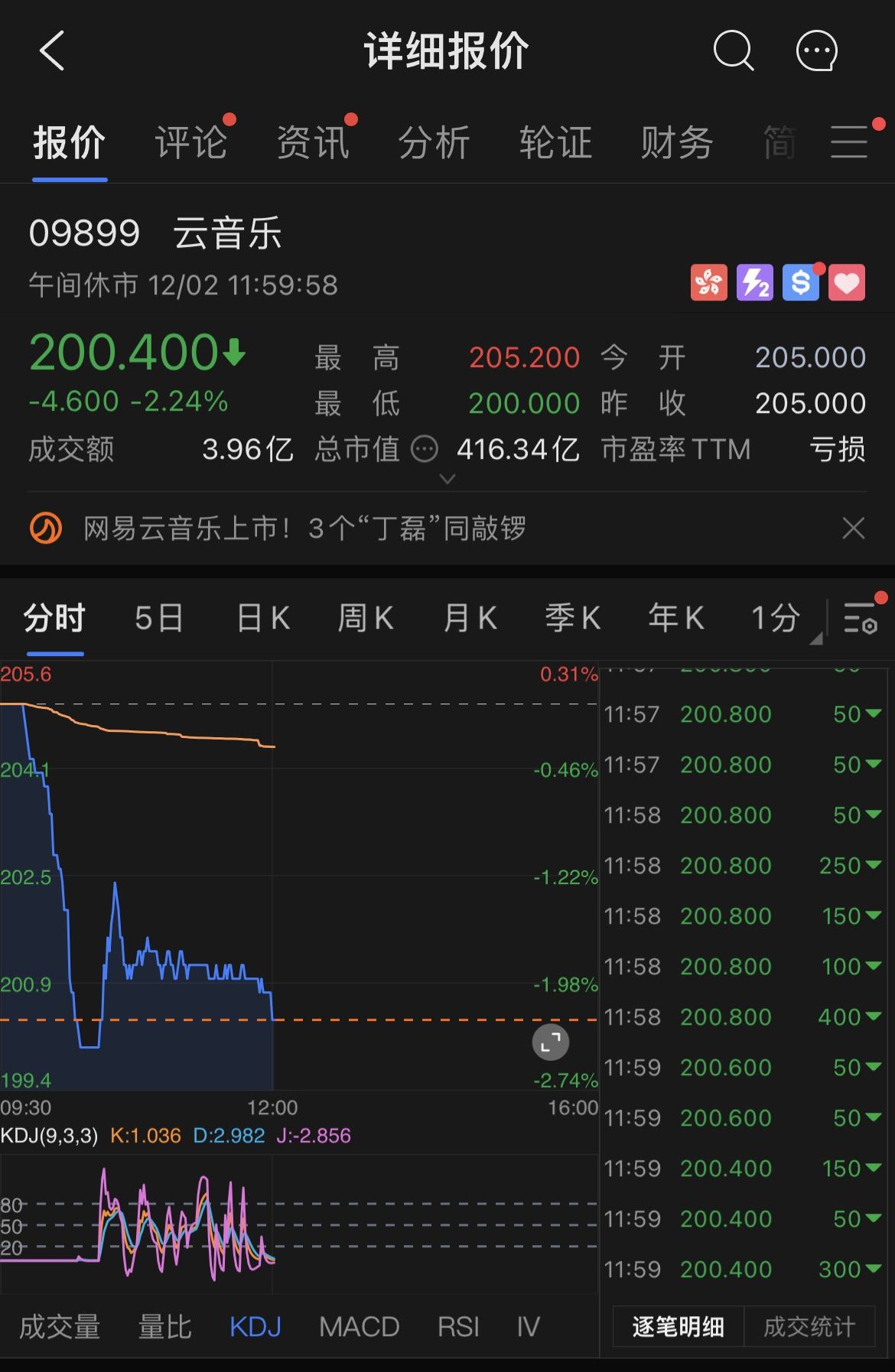Open the three-line tab menu

click(x=849, y=143)
